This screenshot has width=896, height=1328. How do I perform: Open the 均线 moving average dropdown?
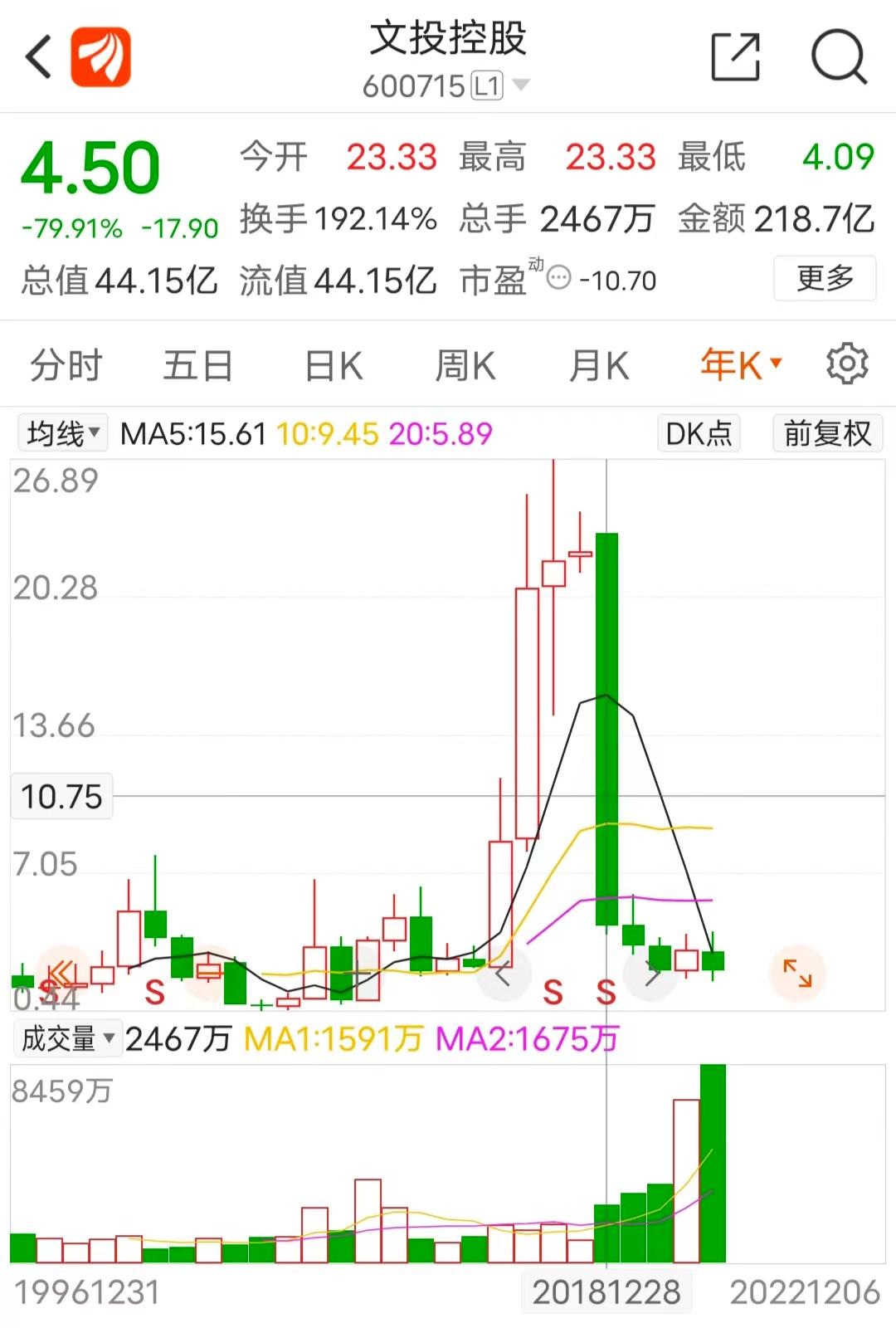pos(61,432)
